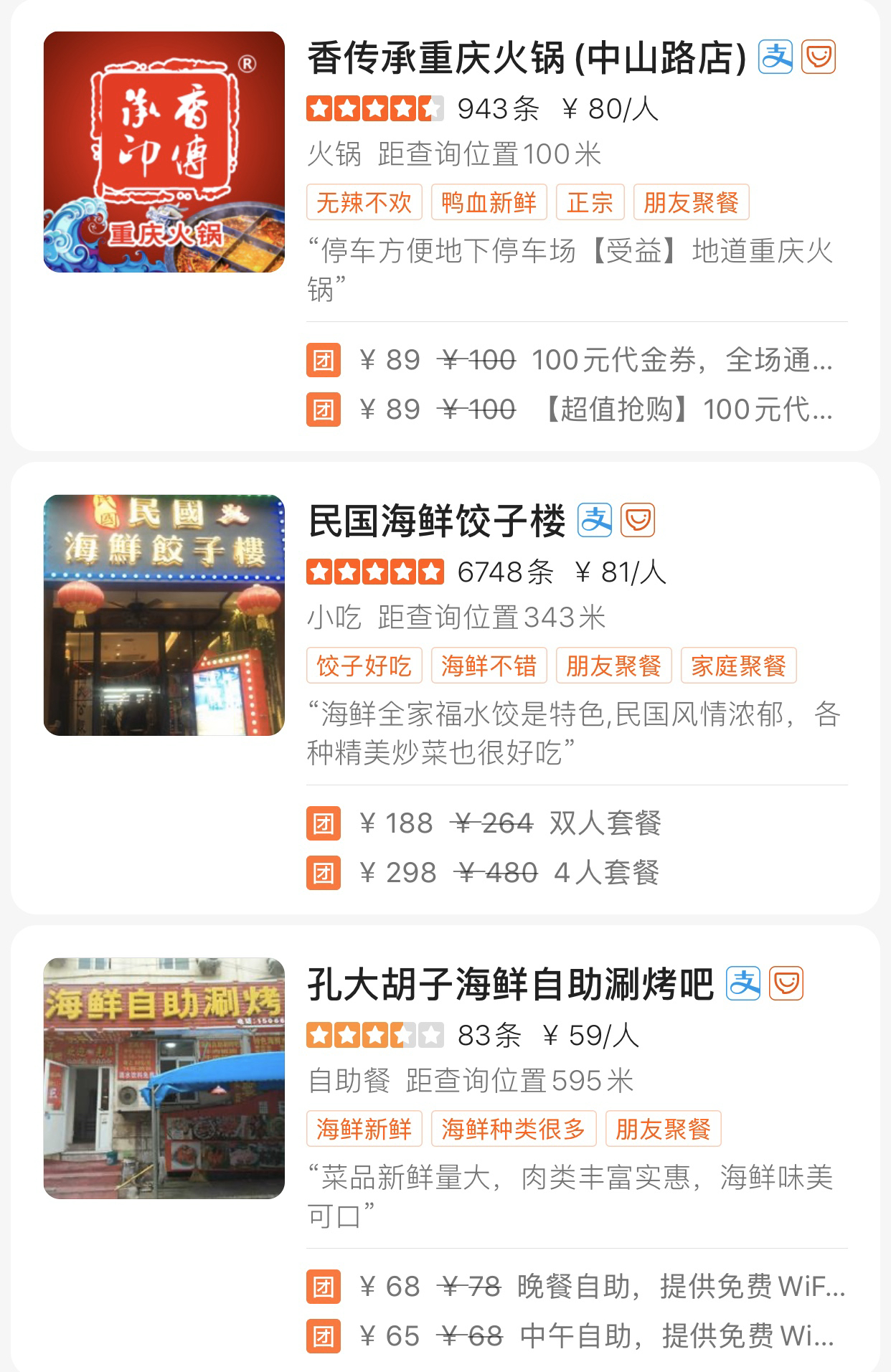Open 民国海鲜饺子楼 restaurant card
891x1372 pixels.
click(x=436, y=521)
